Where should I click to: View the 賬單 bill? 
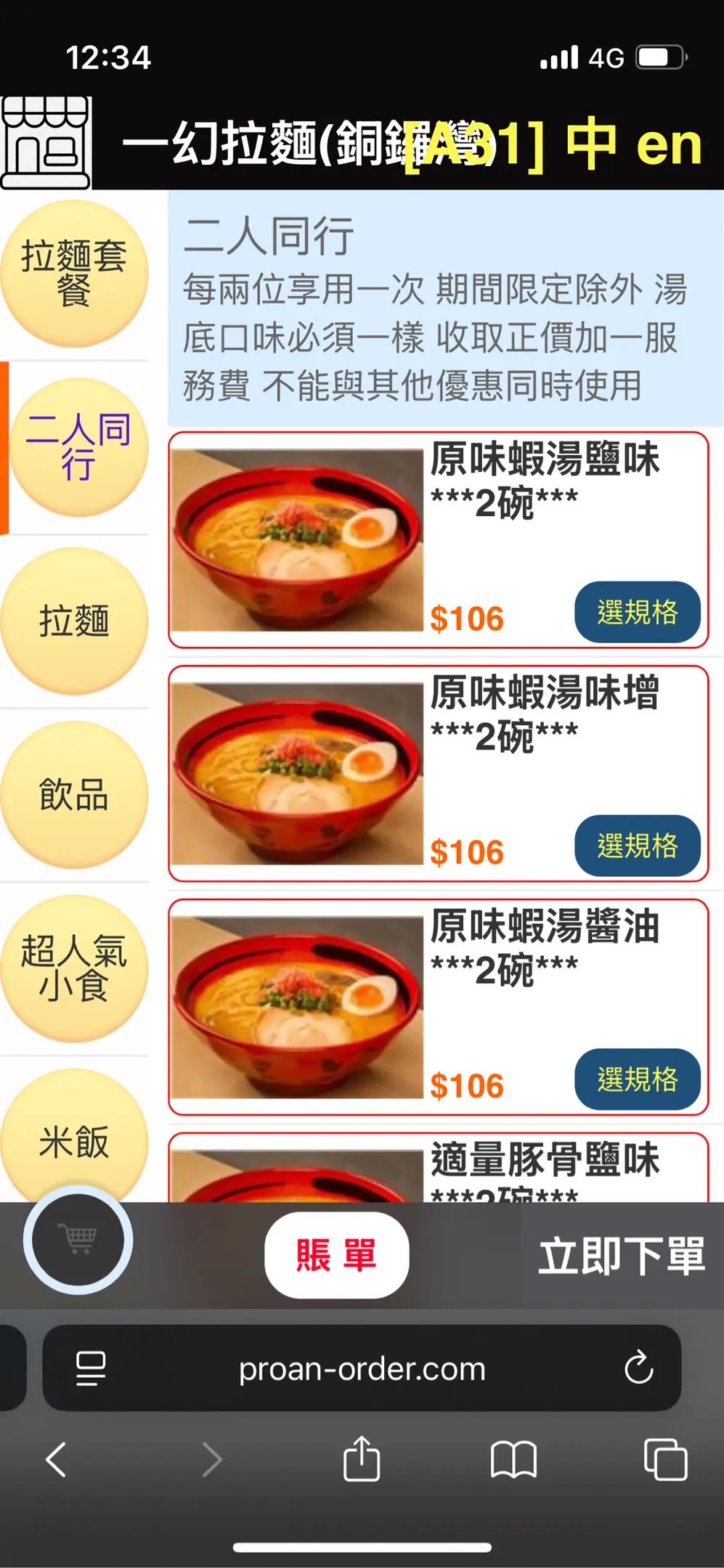pos(336,1255)
